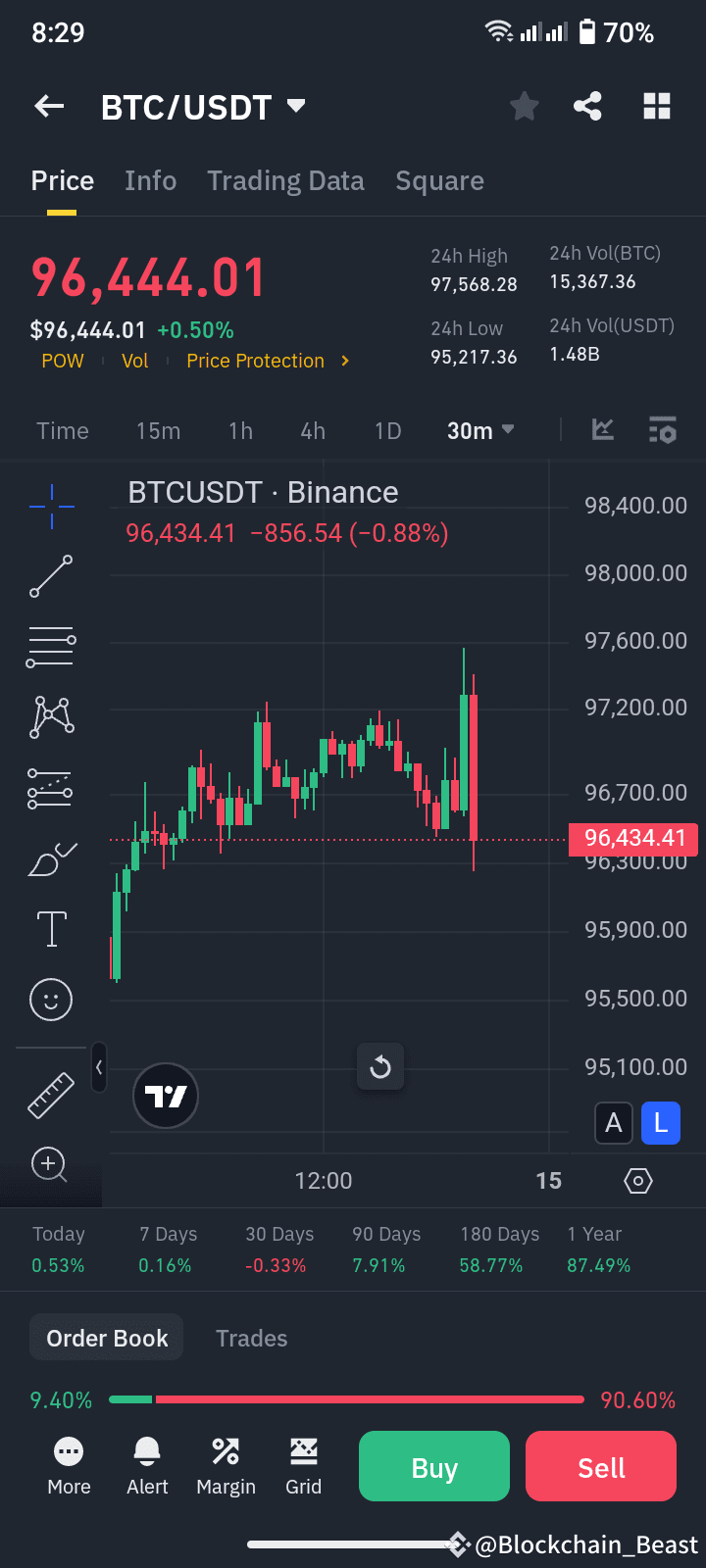Open the Trades tab

(x=251, y=1337)
